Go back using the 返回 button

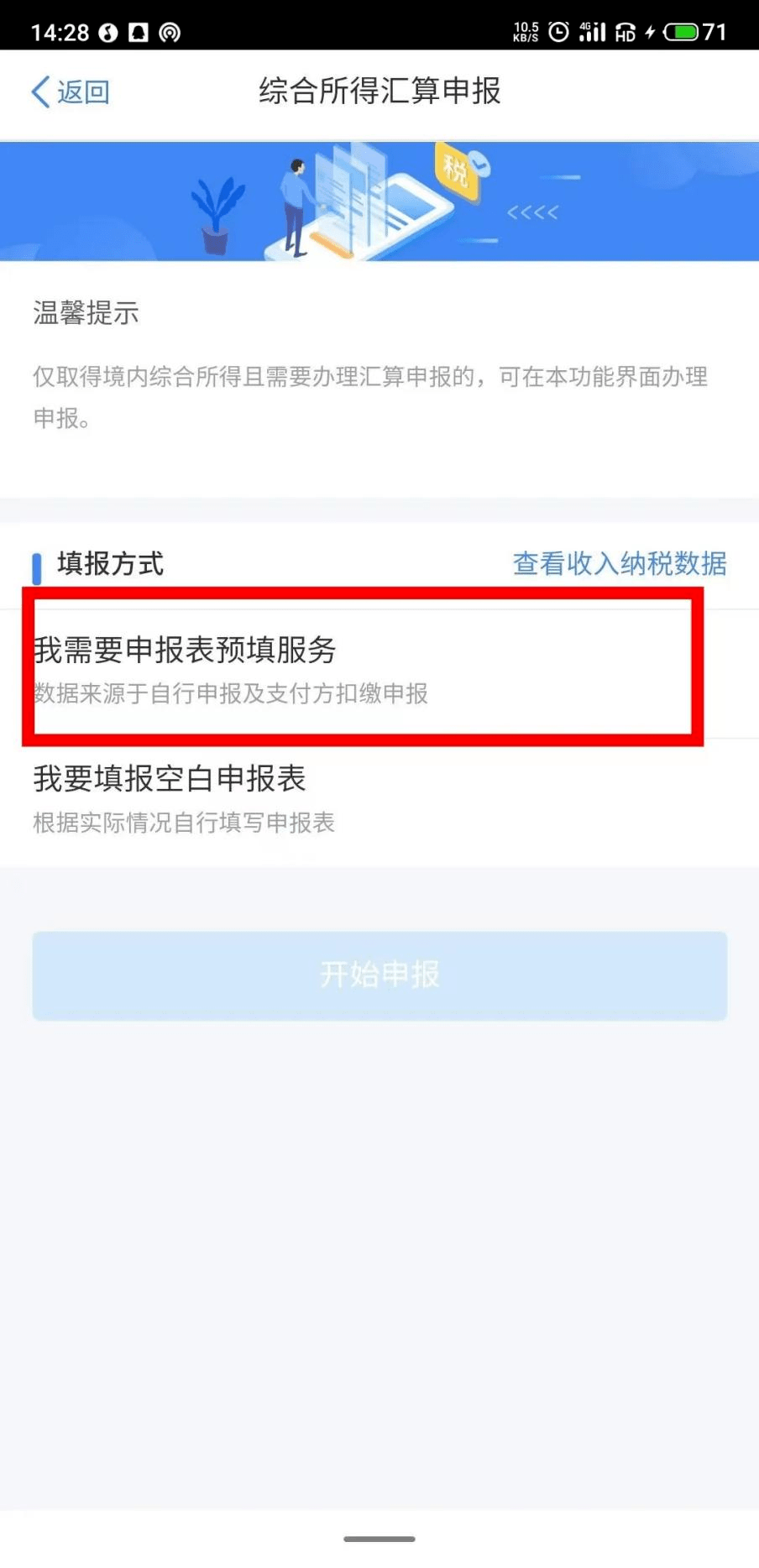[x=71, y=91]
